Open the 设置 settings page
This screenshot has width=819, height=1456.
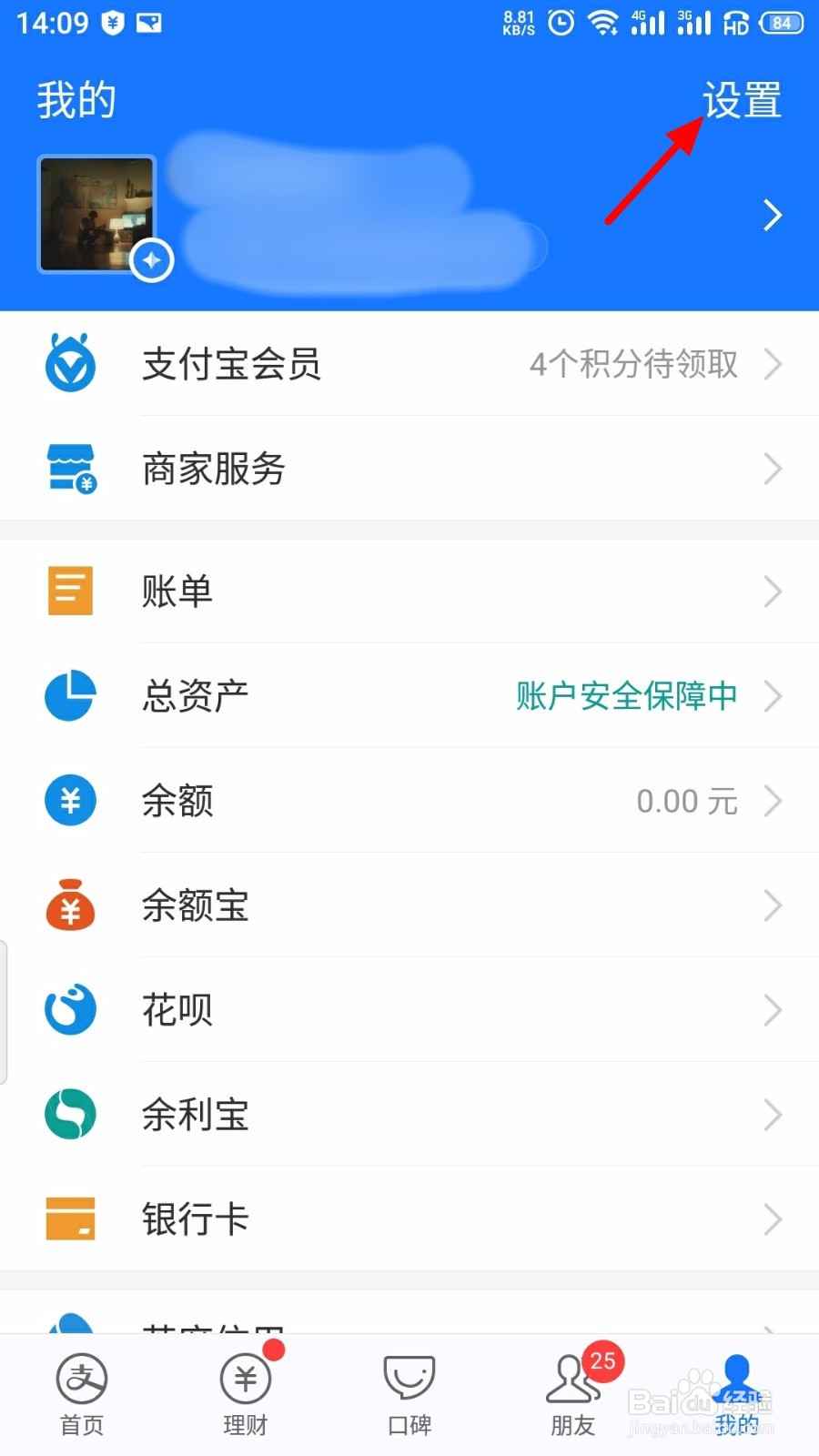[743, 98]
